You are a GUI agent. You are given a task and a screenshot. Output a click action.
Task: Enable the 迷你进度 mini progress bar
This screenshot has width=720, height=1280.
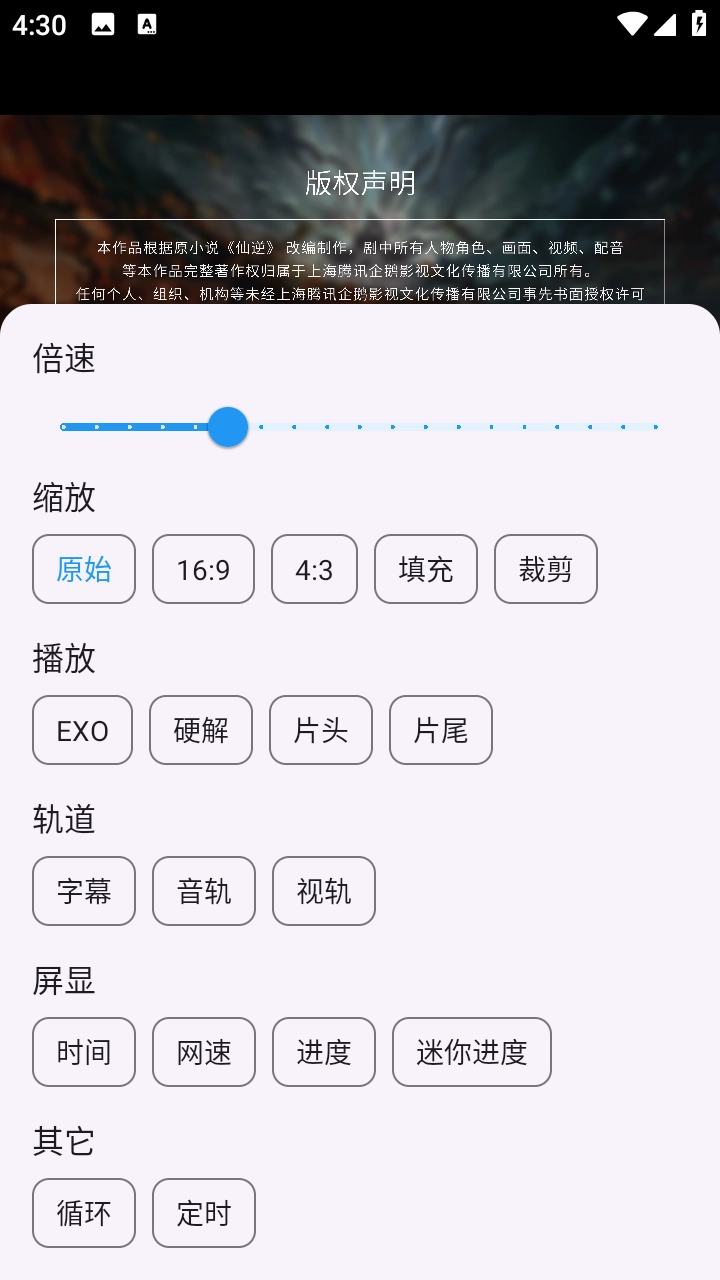[471, 1052]
